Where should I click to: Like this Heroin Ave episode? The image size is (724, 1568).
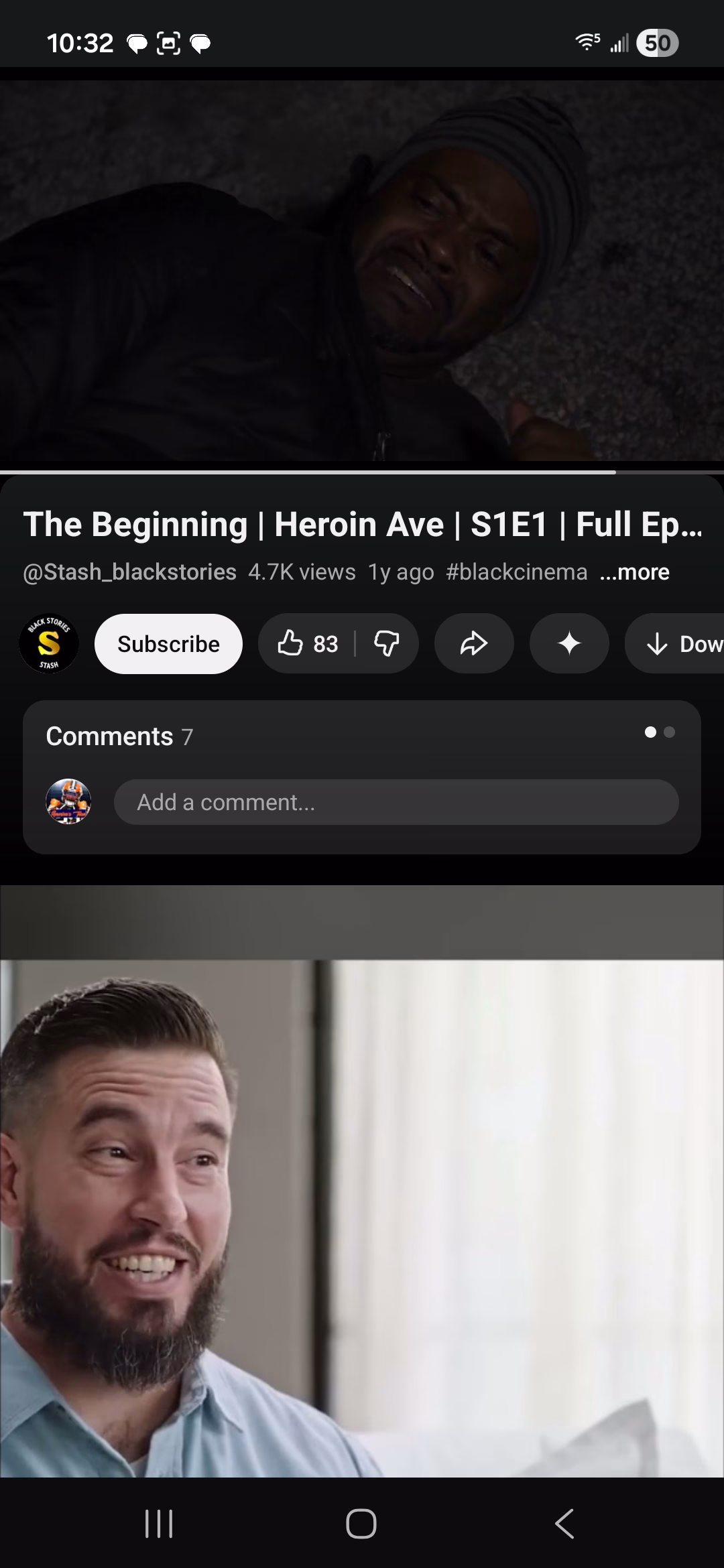pos(308,644)
